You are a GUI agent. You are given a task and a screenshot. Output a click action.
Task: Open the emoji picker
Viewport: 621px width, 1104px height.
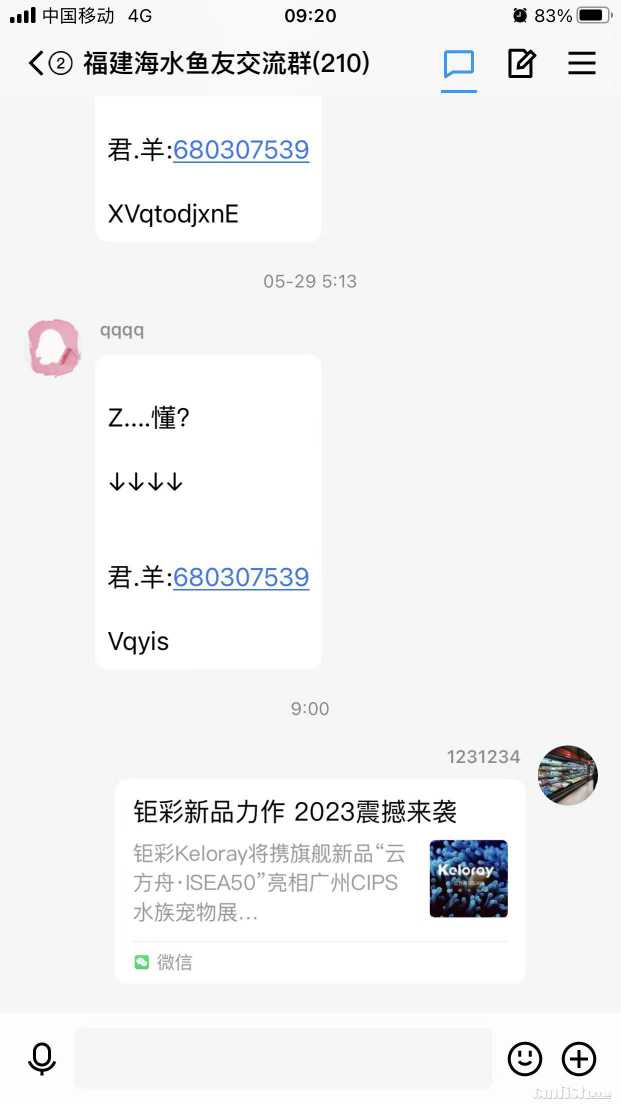coord(525,1058)
